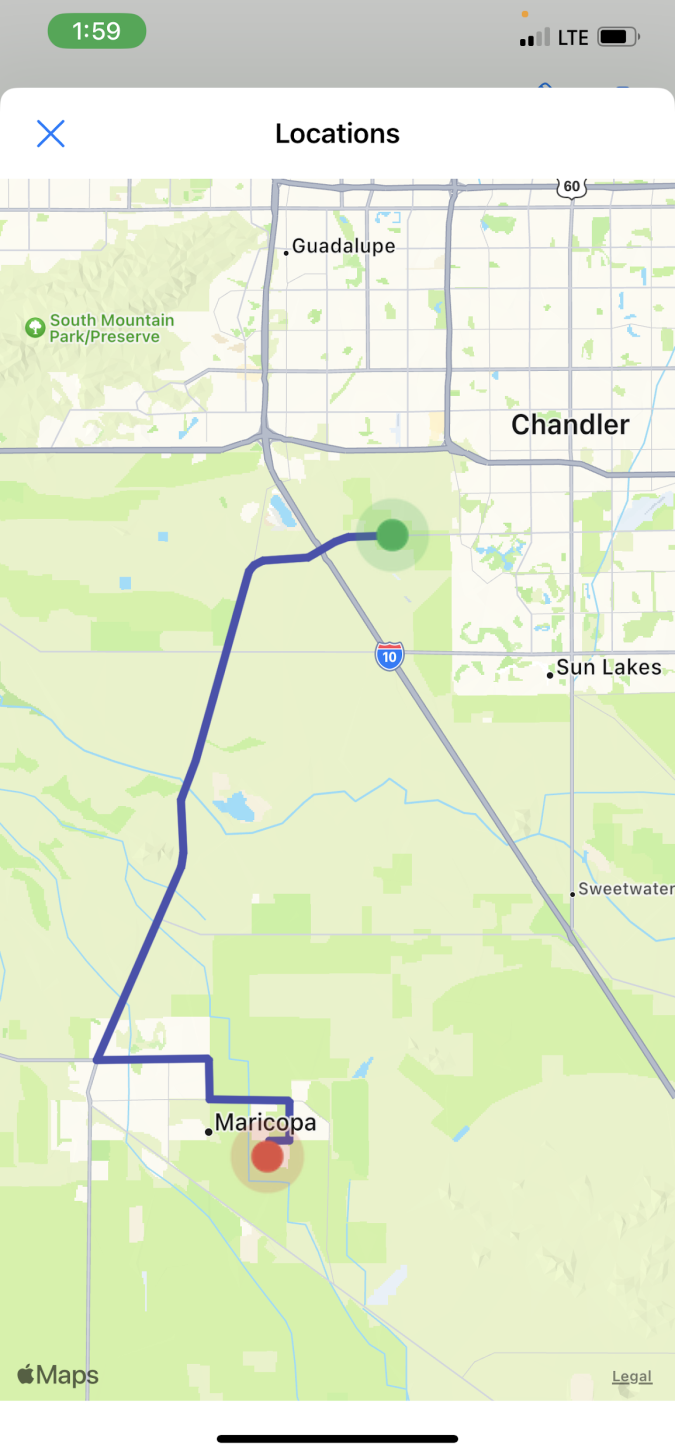Viewport: 675px width, 1456px height.
Task: Select the South Mountain Park/Preserve map label
Action: pyautogui.click(x=100, y=328)
